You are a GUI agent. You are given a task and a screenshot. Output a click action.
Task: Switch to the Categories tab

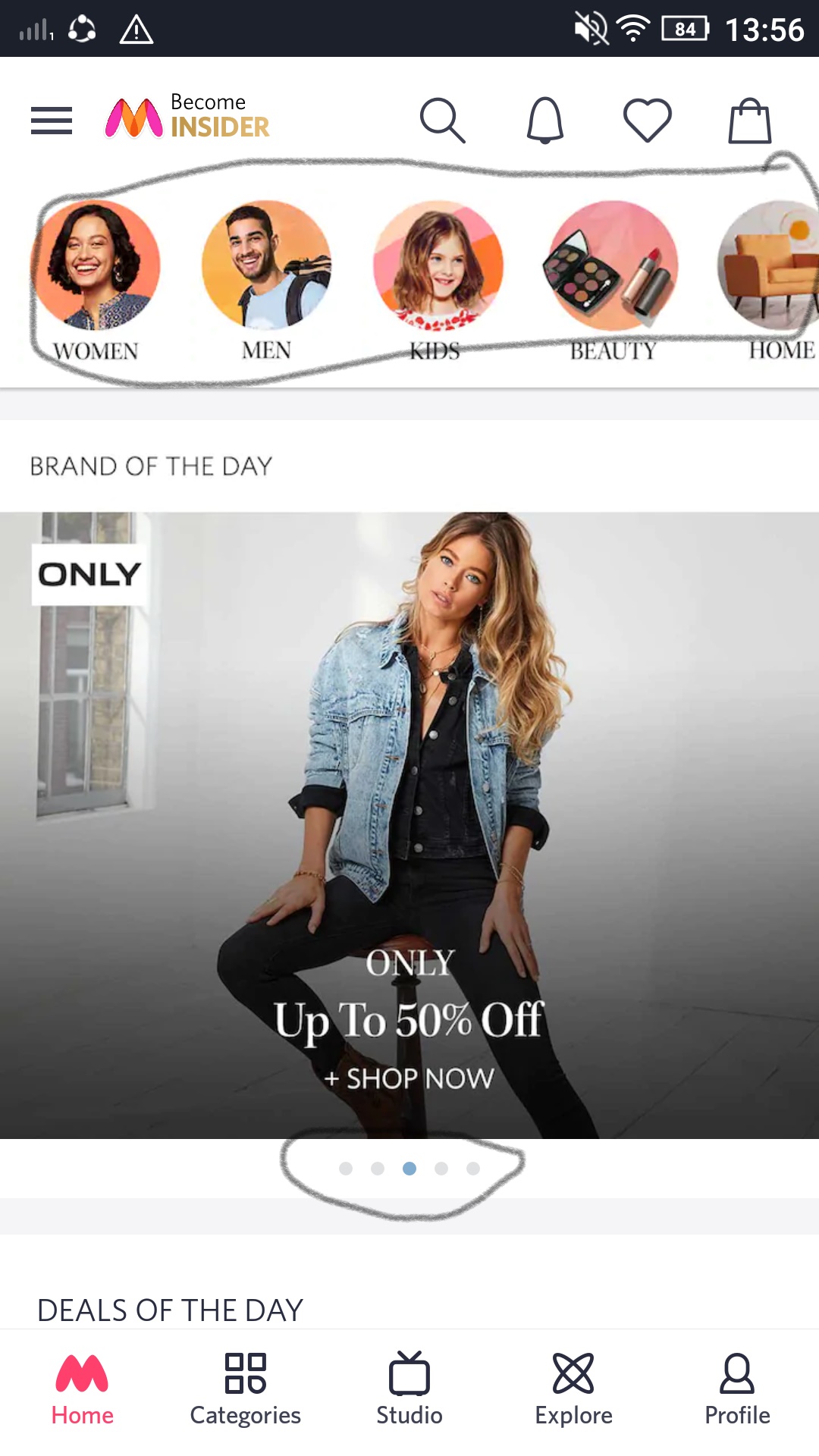pos(246,1389)
